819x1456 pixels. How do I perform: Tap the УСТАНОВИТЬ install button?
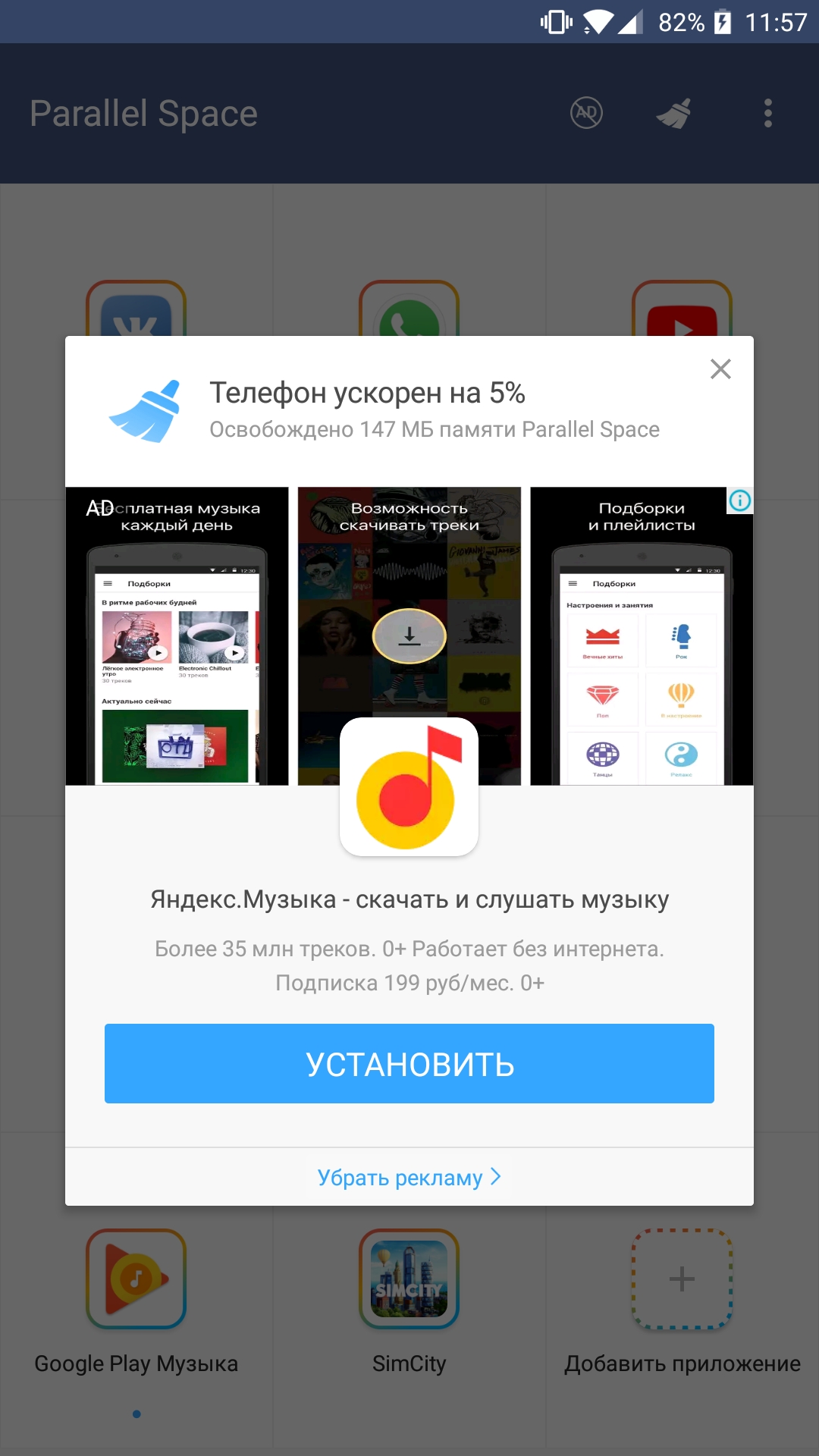click(409, 1063)
